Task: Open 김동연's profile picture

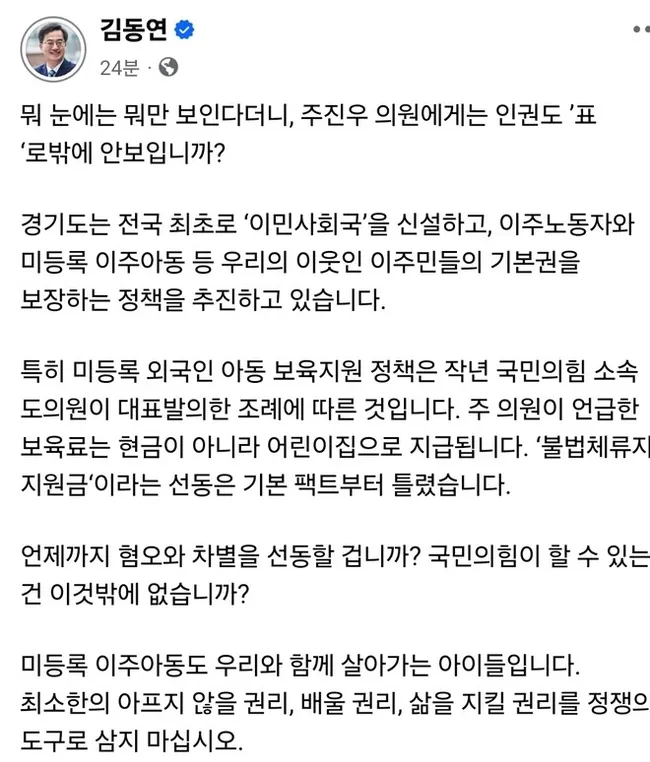Action: click(53, 47)
